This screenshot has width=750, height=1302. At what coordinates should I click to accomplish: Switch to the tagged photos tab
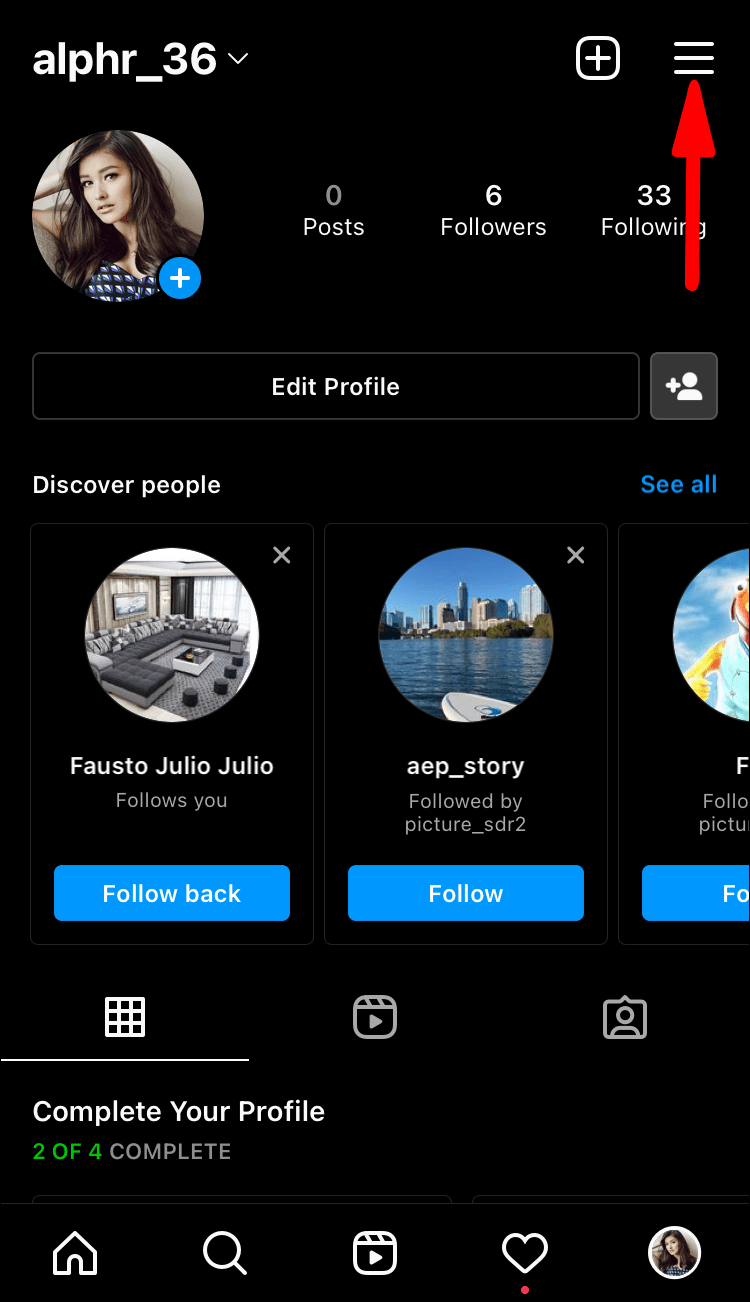pos(625,1016)
